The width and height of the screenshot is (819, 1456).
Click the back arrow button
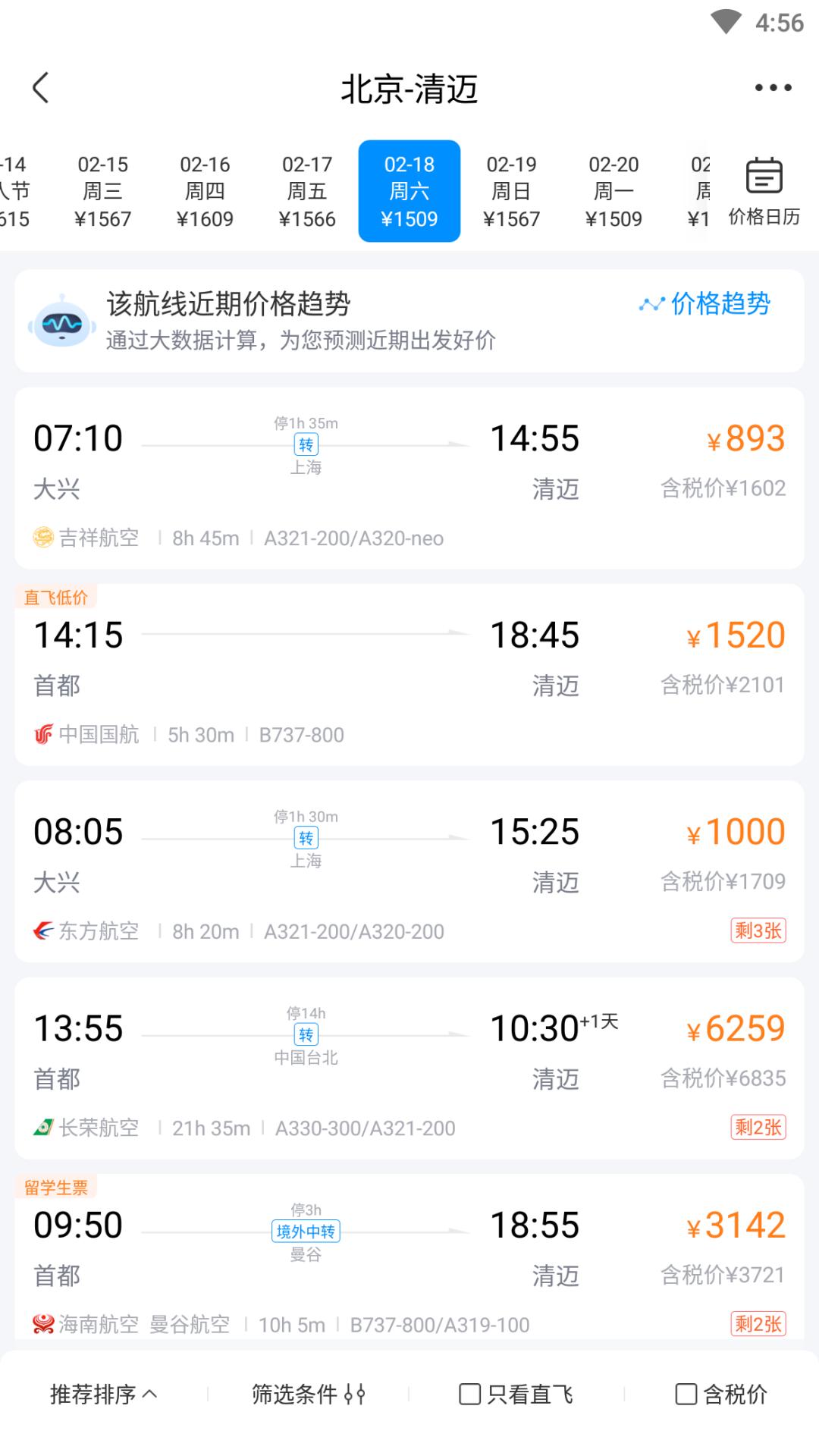click(40, 87)
